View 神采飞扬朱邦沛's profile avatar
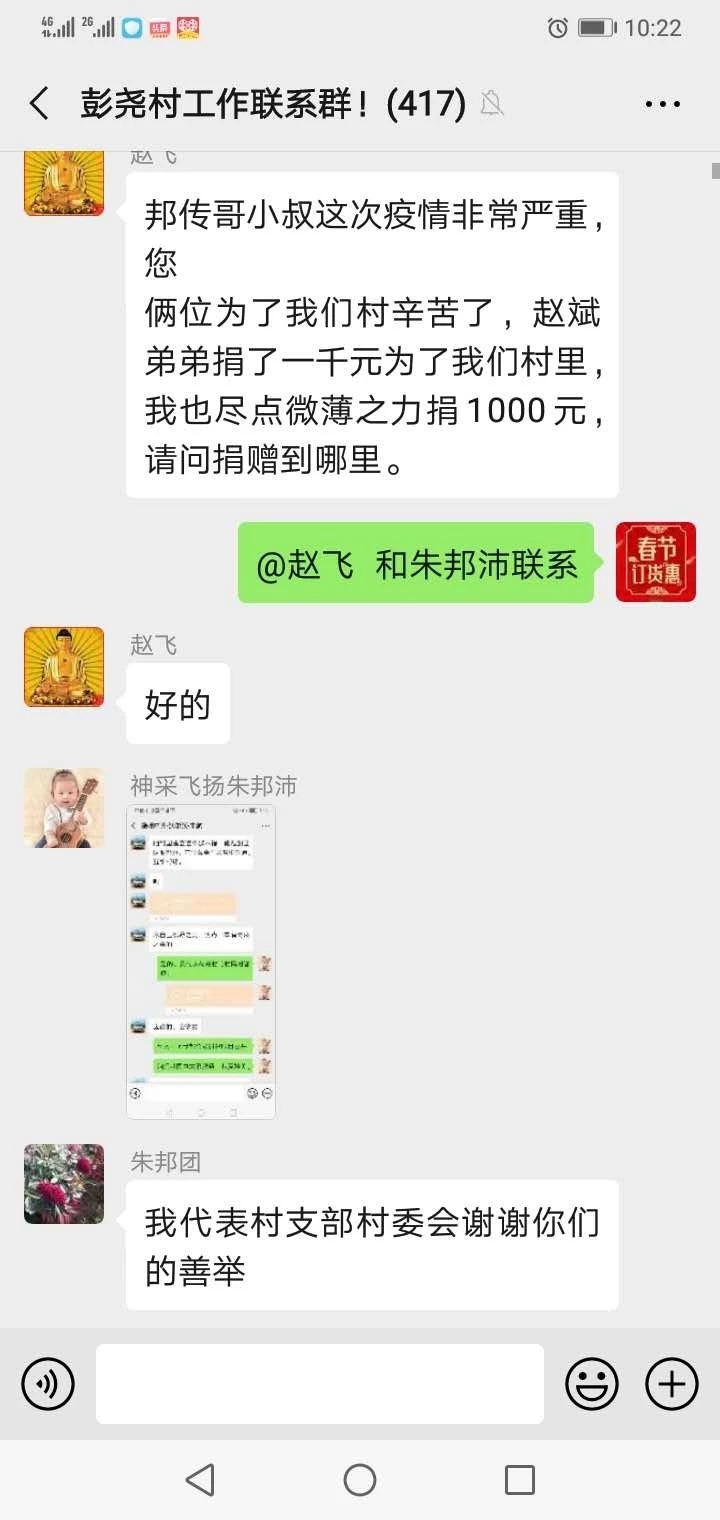The image size is (720, 1520). tap(64, 808)
